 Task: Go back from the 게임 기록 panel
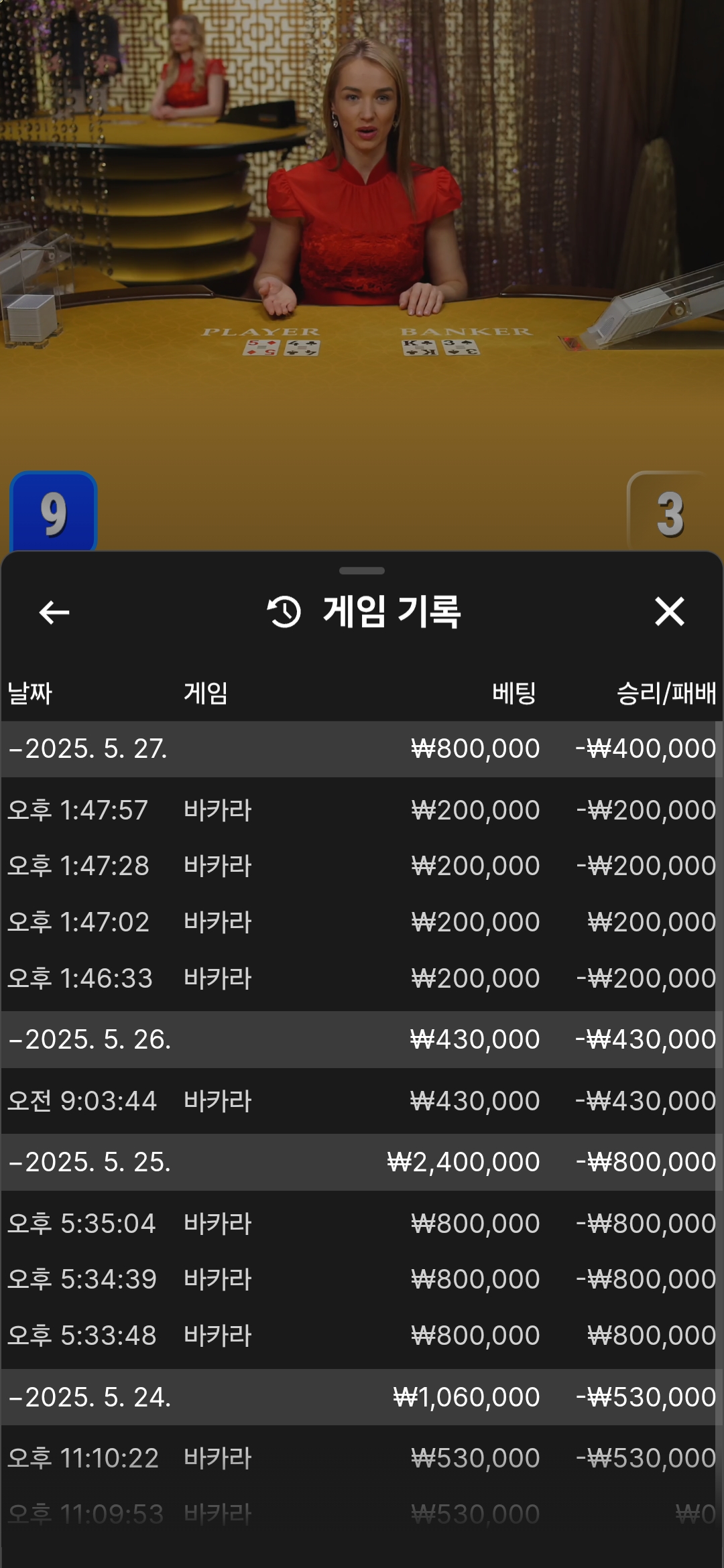point(54,612)
